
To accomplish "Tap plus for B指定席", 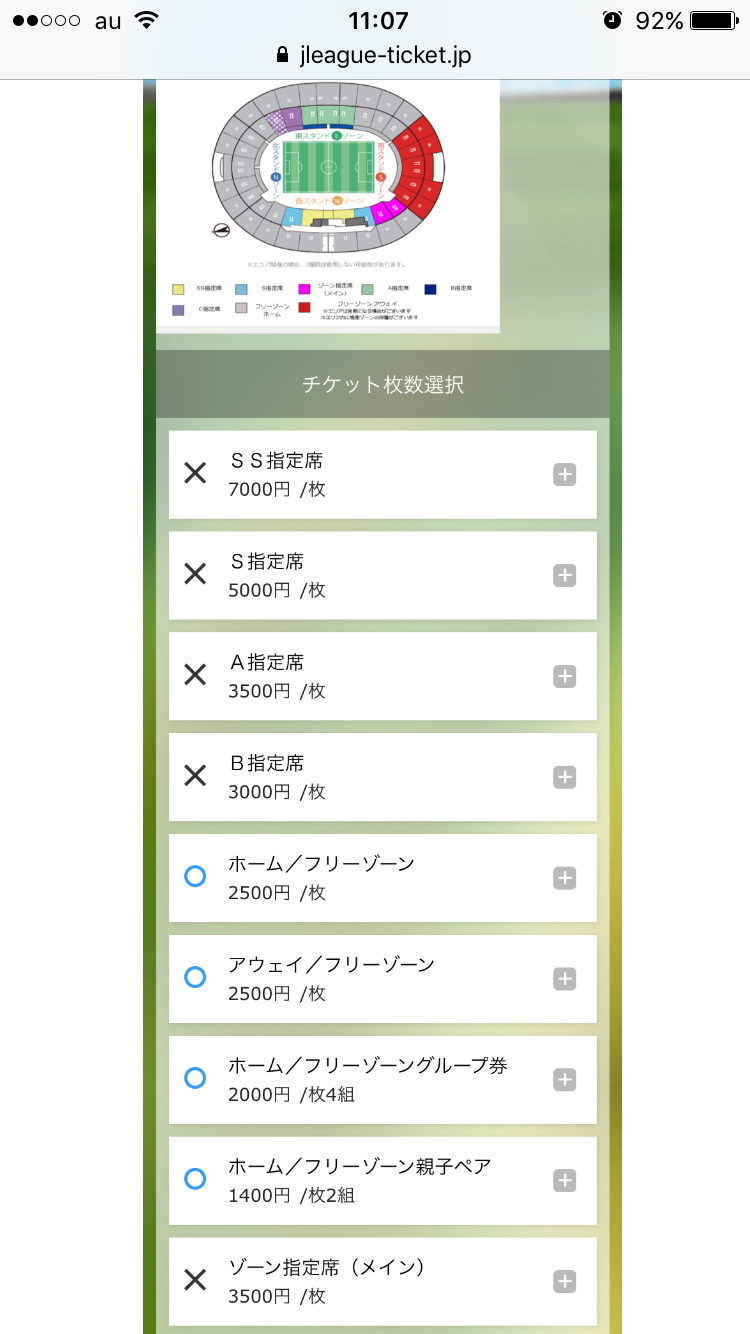I will click(x=565, y=777).
